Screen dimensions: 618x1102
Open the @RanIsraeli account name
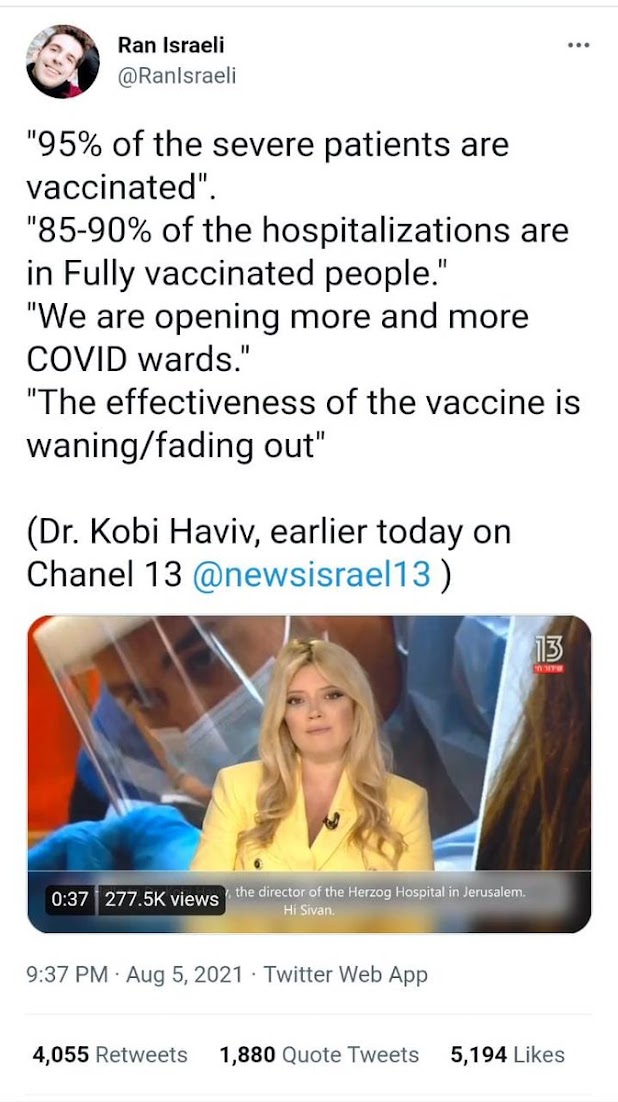pyautogui.click(x=176, y=76)
